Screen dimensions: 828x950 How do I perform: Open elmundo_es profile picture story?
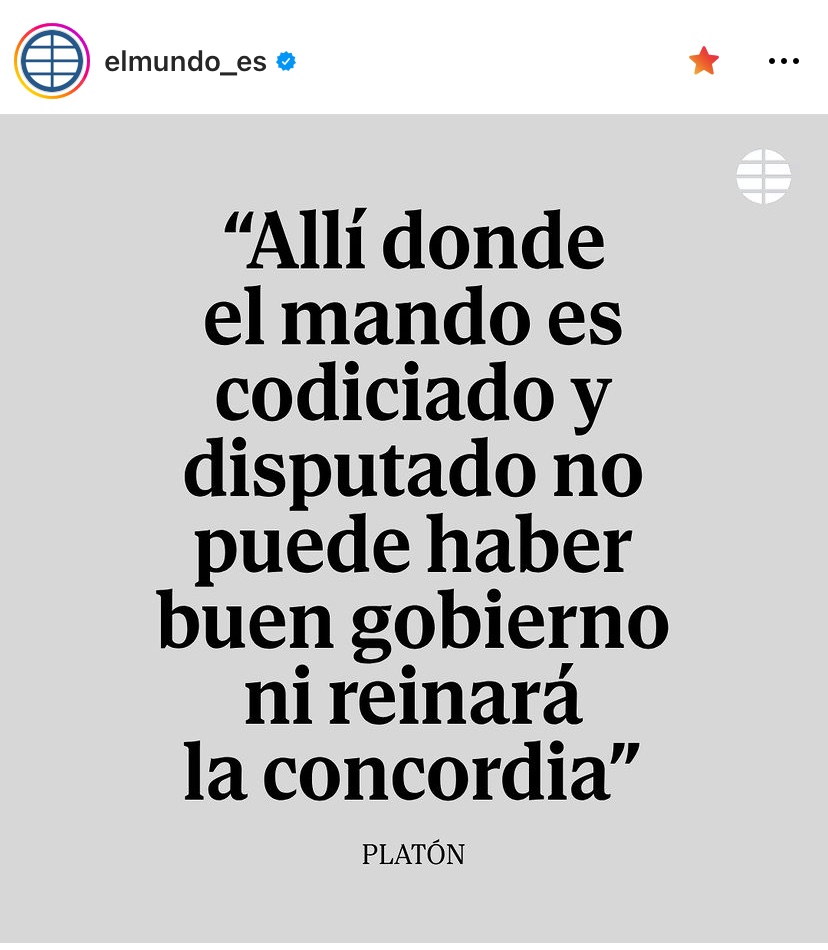[x=52, y=61]
